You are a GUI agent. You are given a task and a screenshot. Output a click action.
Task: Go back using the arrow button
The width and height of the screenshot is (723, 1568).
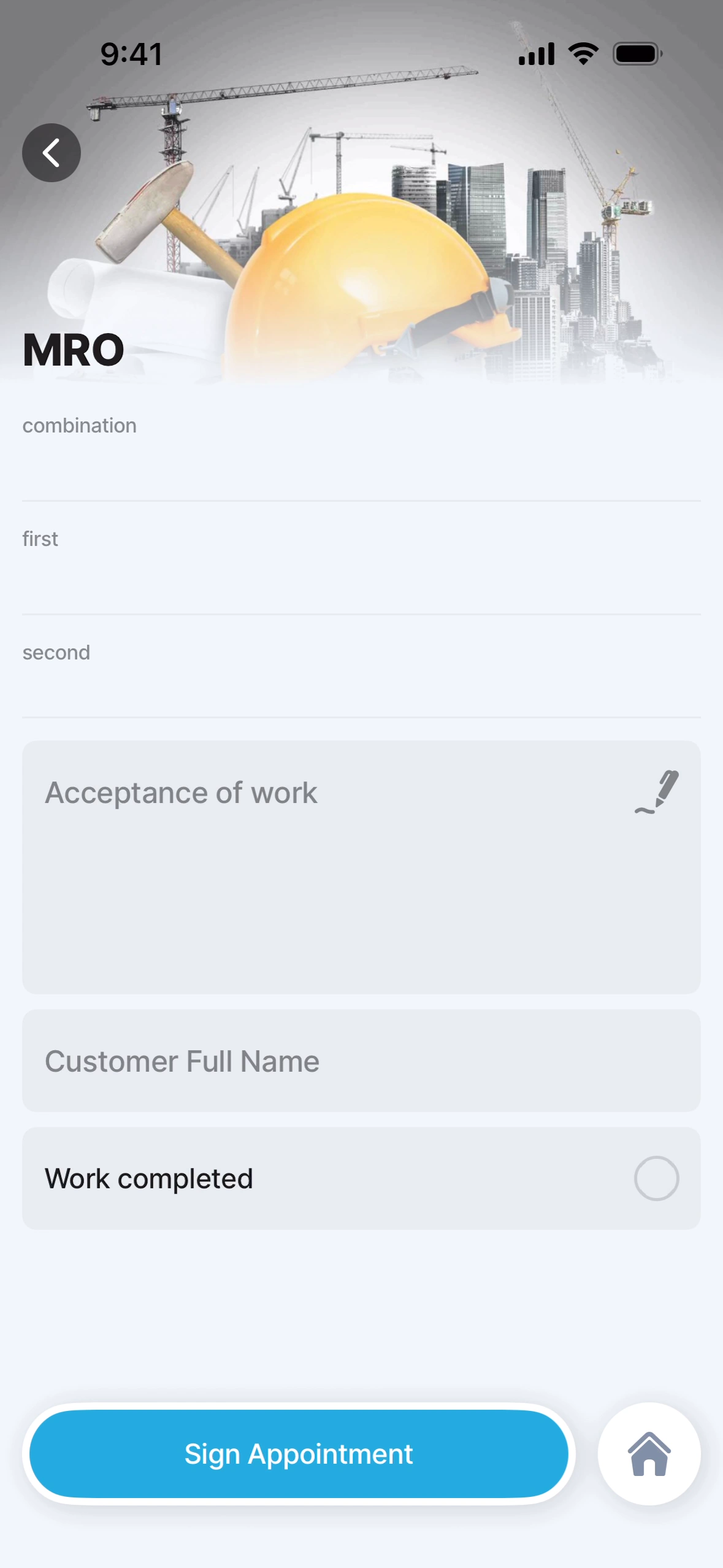[52, 153]
